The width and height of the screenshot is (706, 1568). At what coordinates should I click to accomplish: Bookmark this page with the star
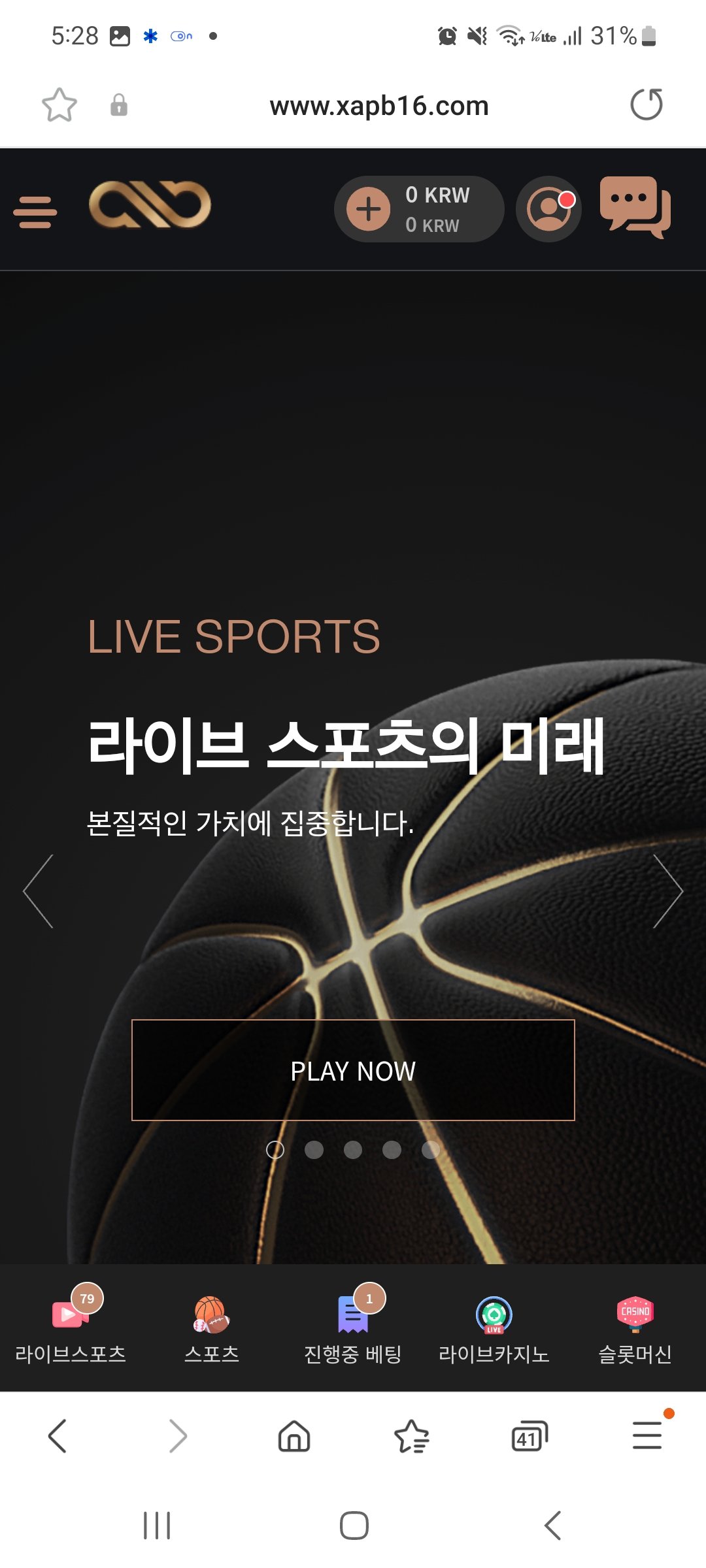59,105
